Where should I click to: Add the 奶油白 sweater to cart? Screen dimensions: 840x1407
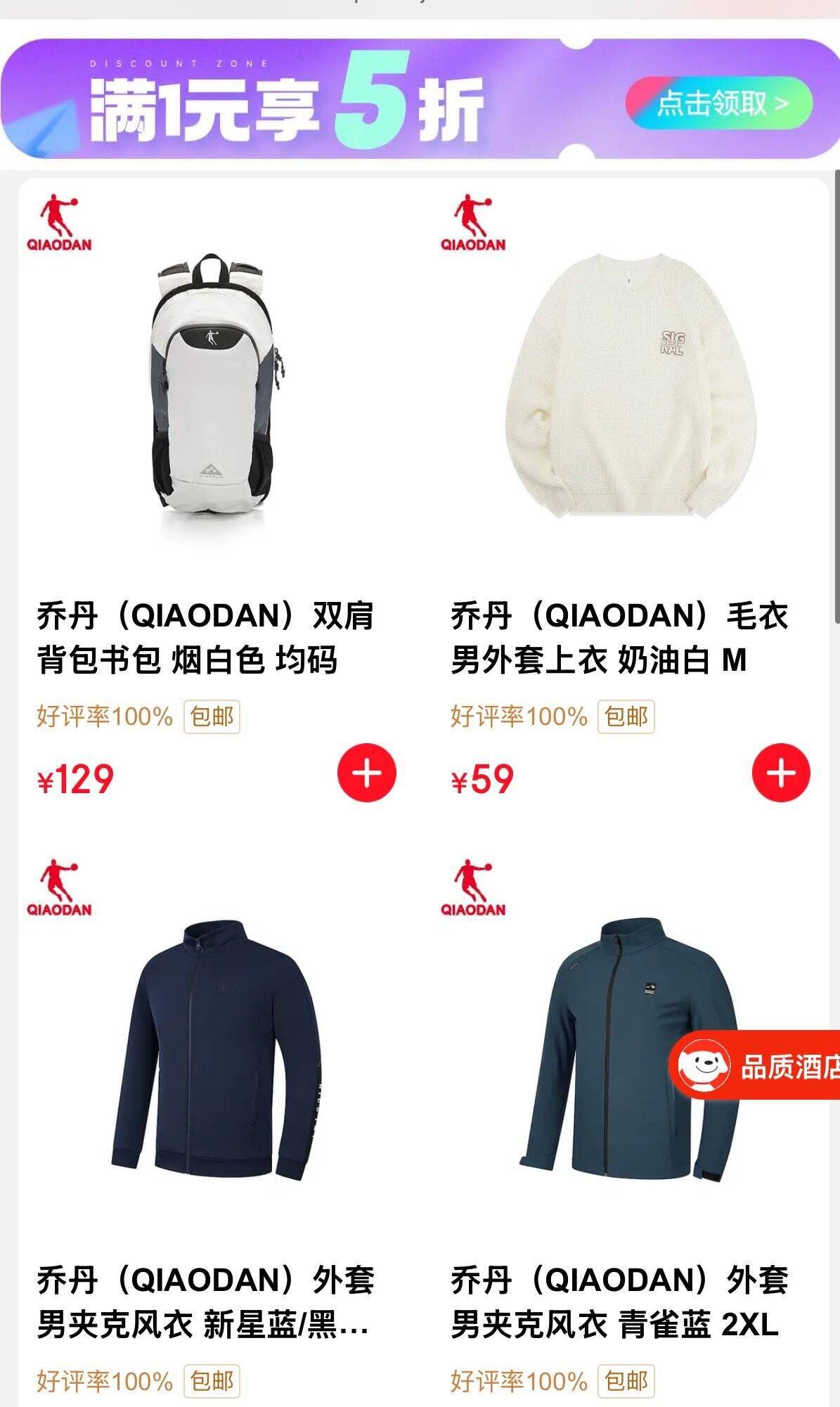780,772
